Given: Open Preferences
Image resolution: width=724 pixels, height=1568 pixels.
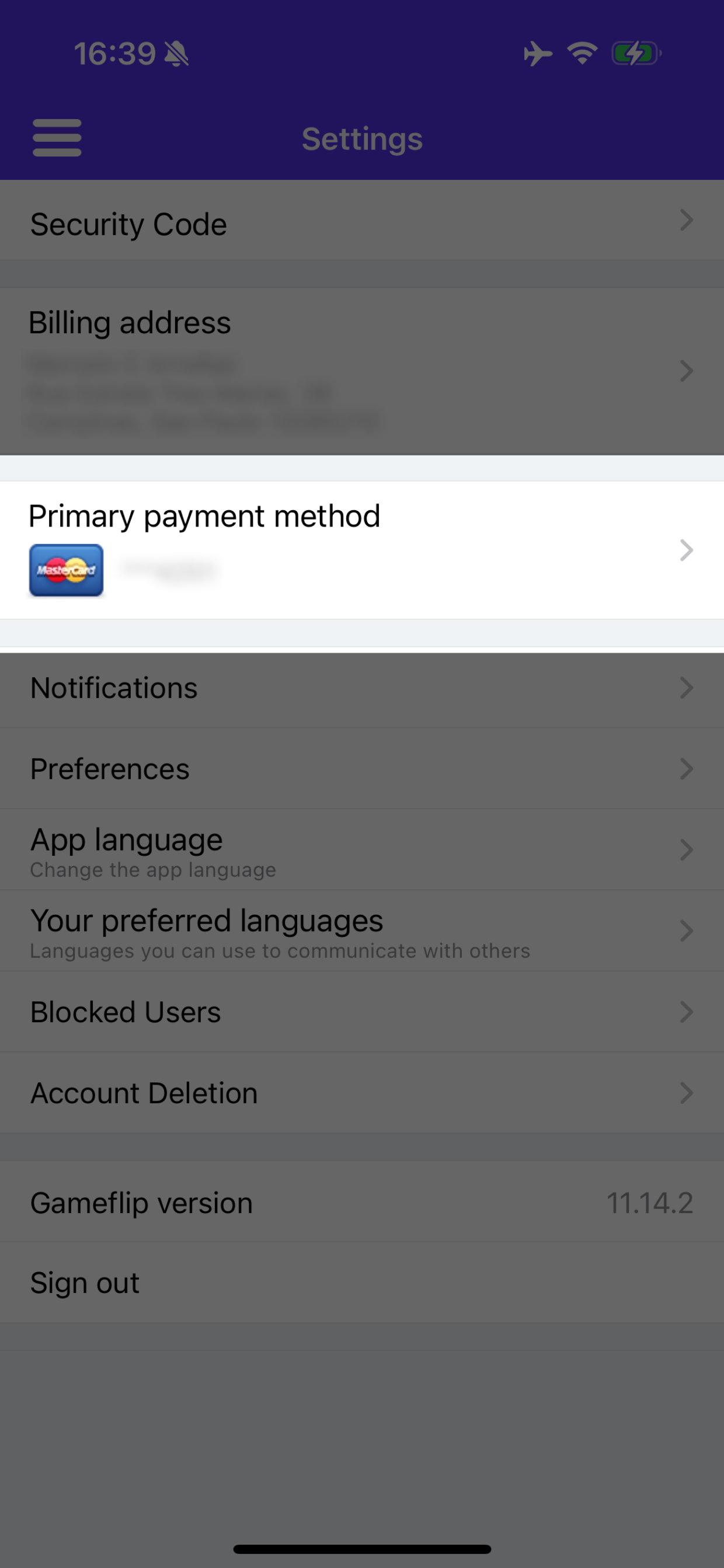Looking at the screenshot, I should click(361, 769).
